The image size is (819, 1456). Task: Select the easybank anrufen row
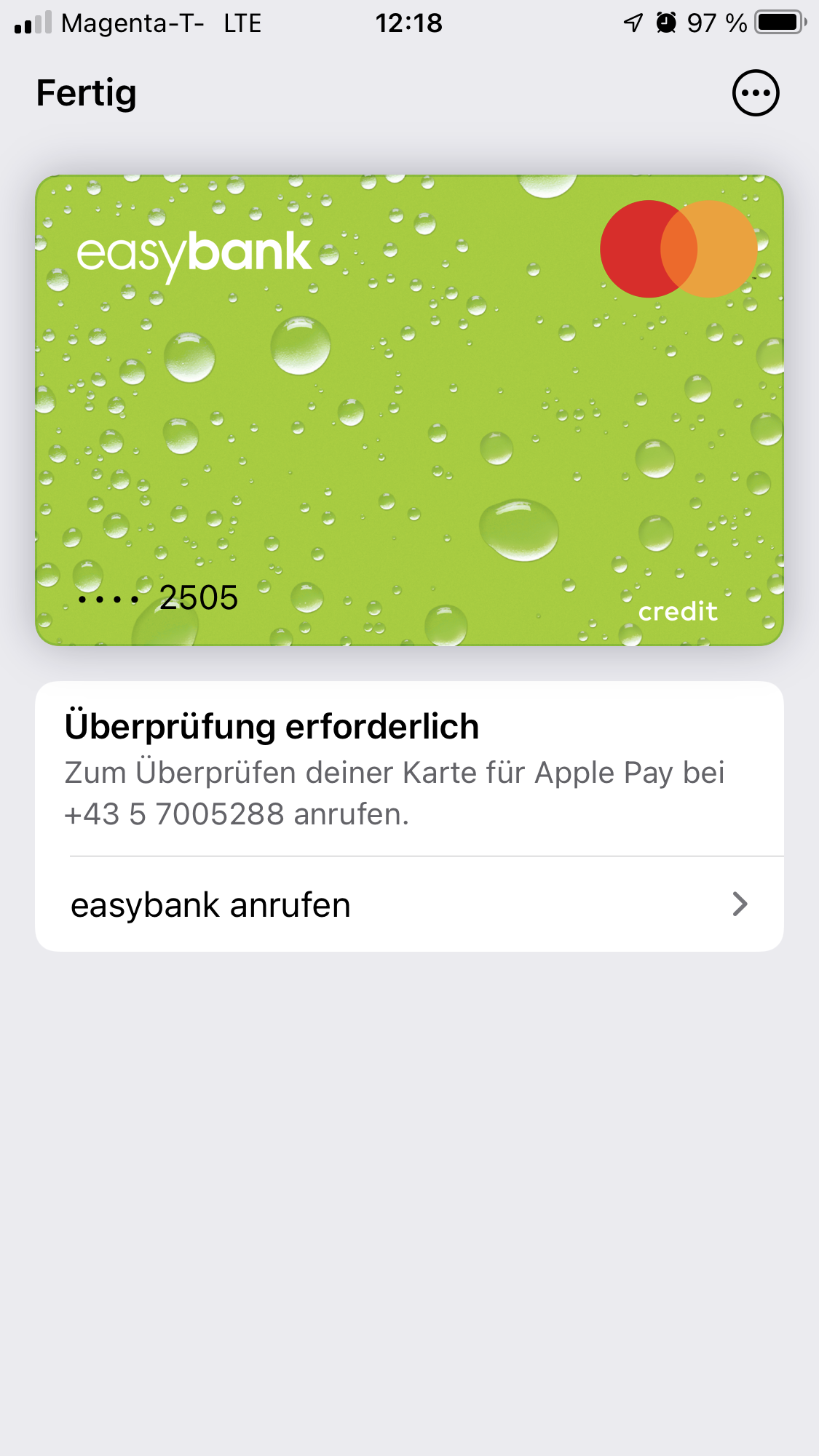click(x=409, y=904)
